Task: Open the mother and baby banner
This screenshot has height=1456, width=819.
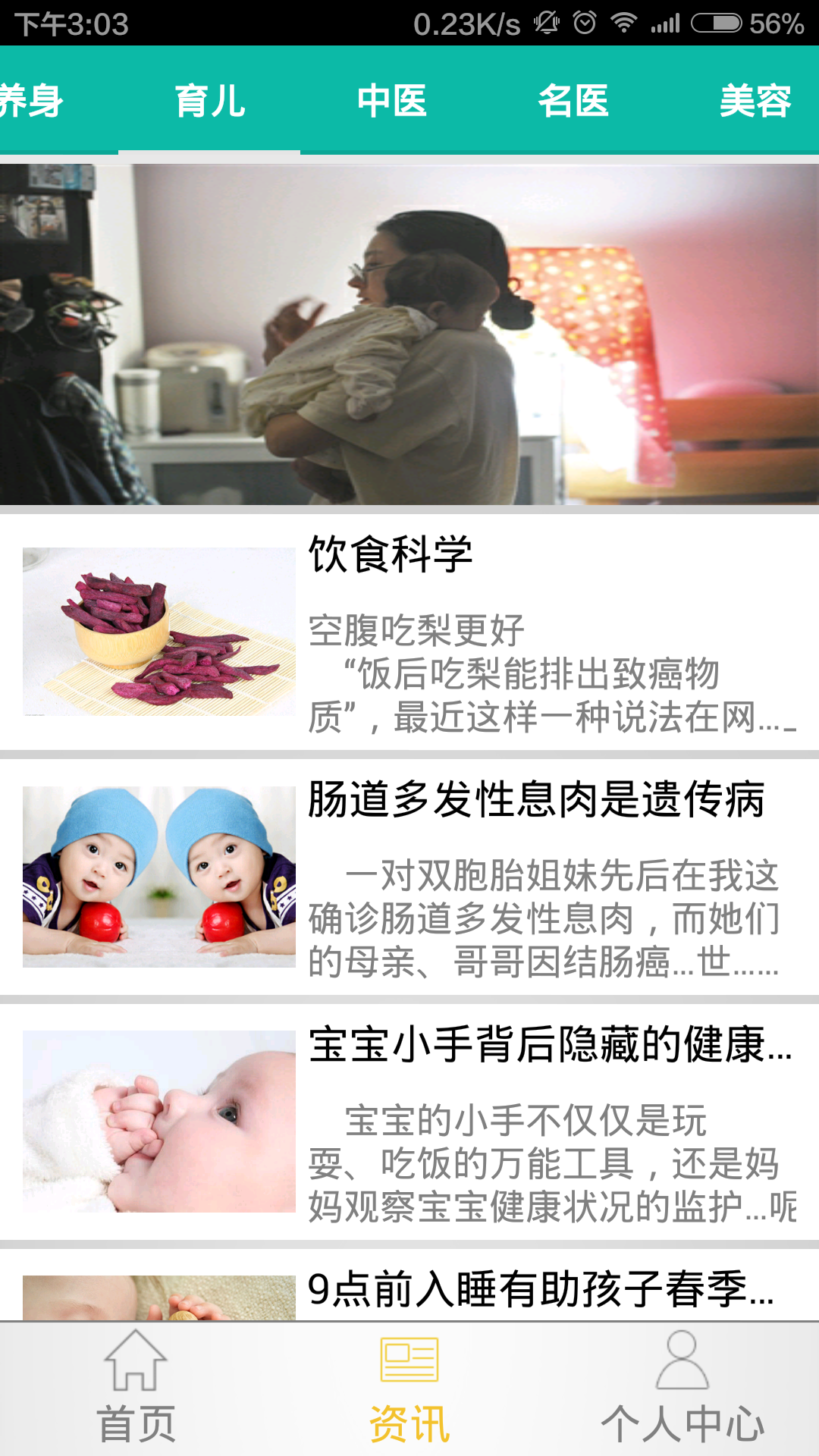Action: tap(409, 334)
